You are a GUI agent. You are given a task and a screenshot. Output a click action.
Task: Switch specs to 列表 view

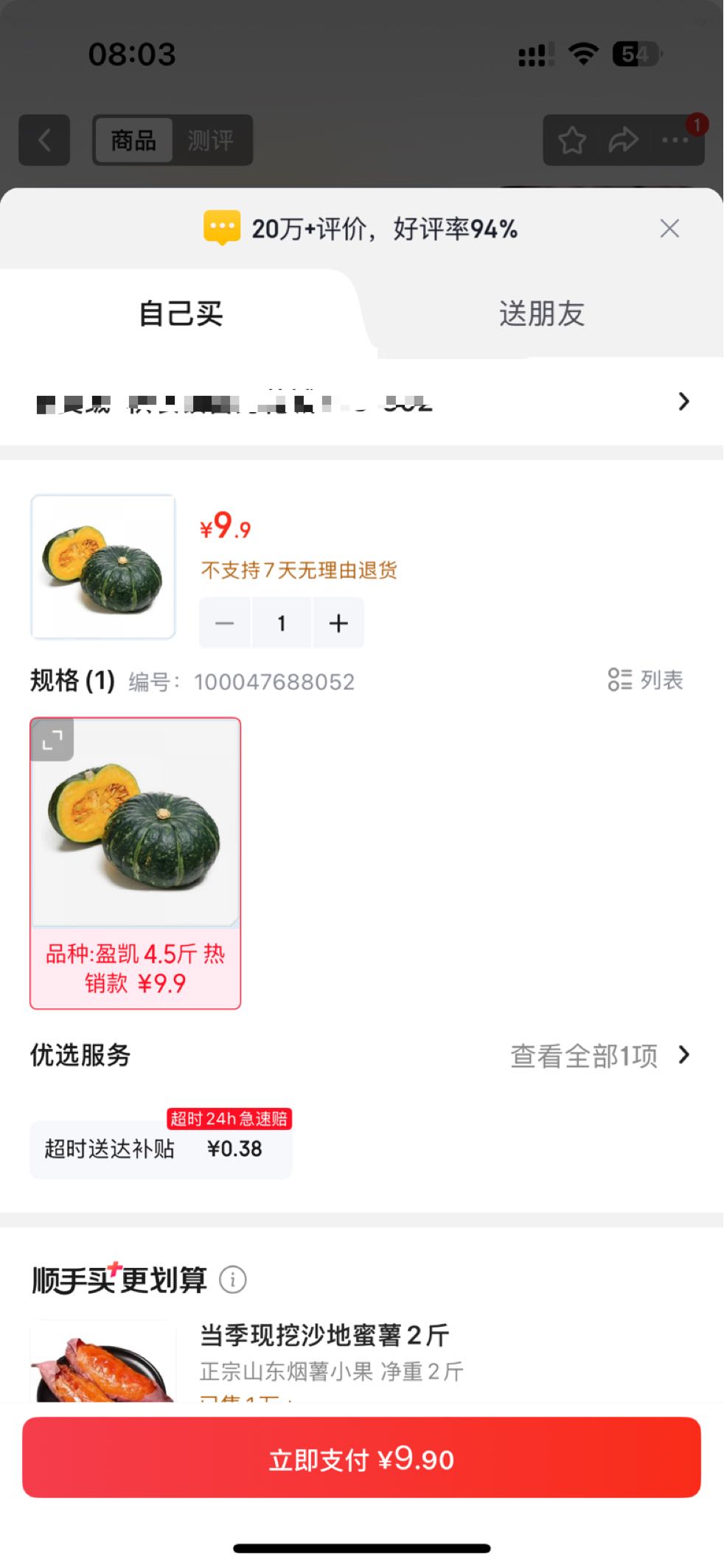point(646,680)
